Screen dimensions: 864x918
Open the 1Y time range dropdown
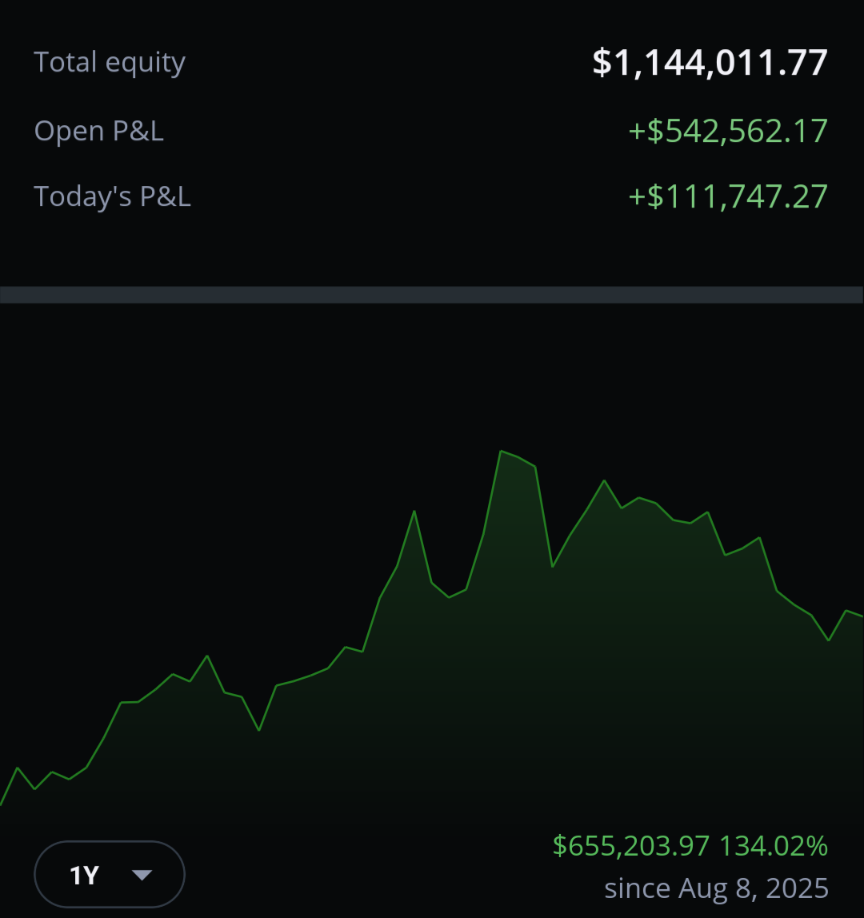[109, 874]
